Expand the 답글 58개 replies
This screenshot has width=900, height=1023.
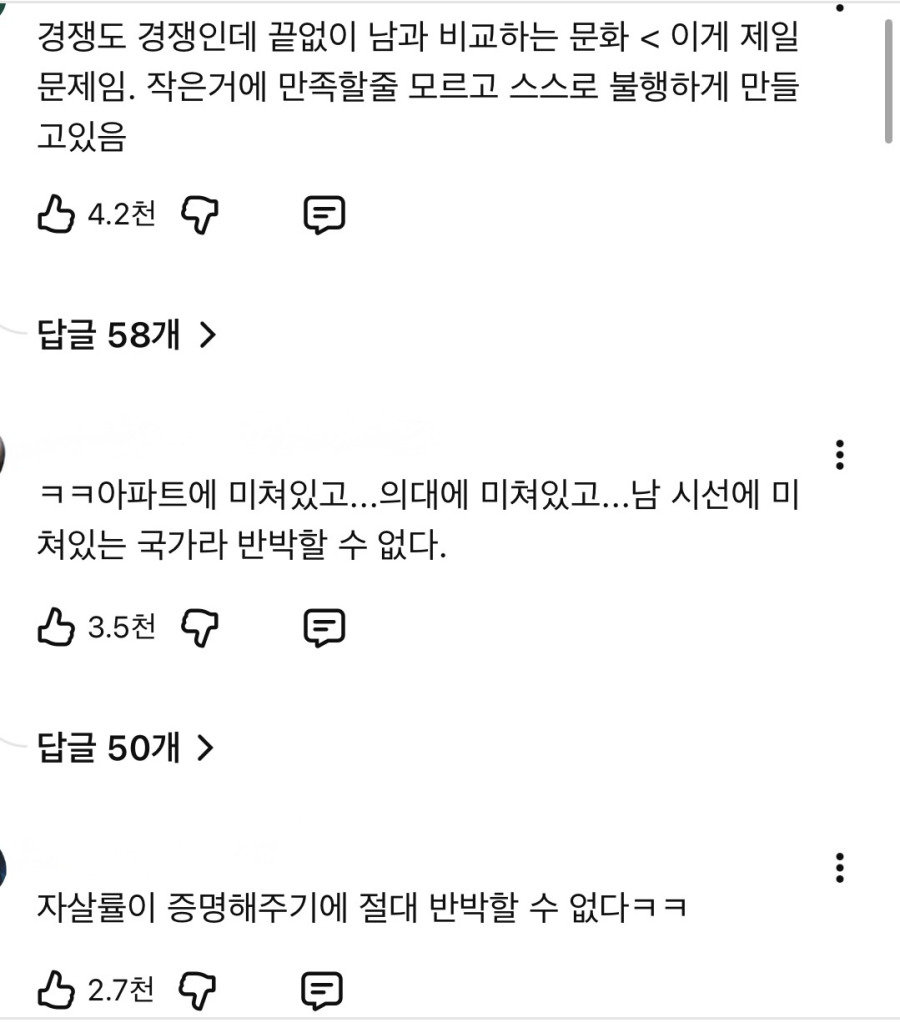tap(126, 335)
